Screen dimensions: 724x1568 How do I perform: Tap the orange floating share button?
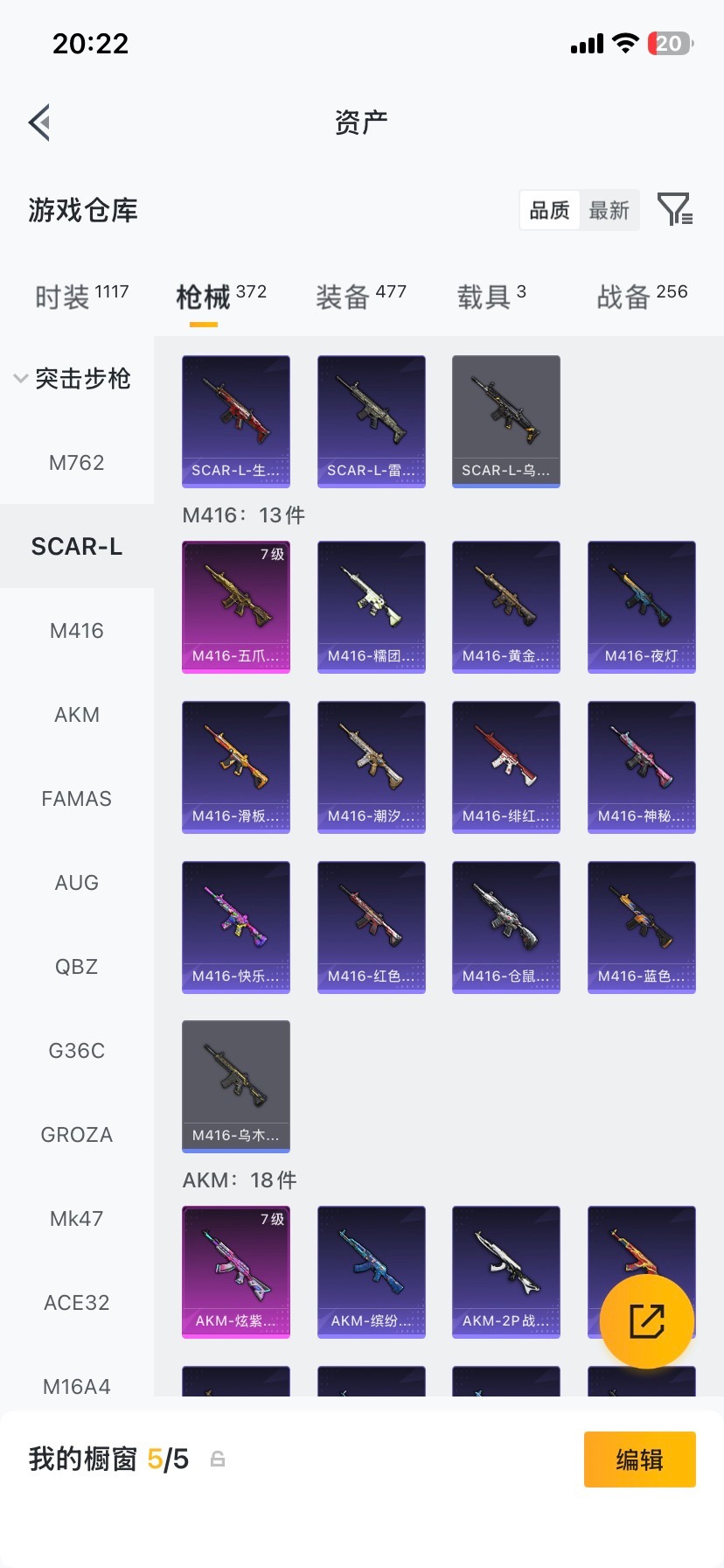click(646, 1321)
